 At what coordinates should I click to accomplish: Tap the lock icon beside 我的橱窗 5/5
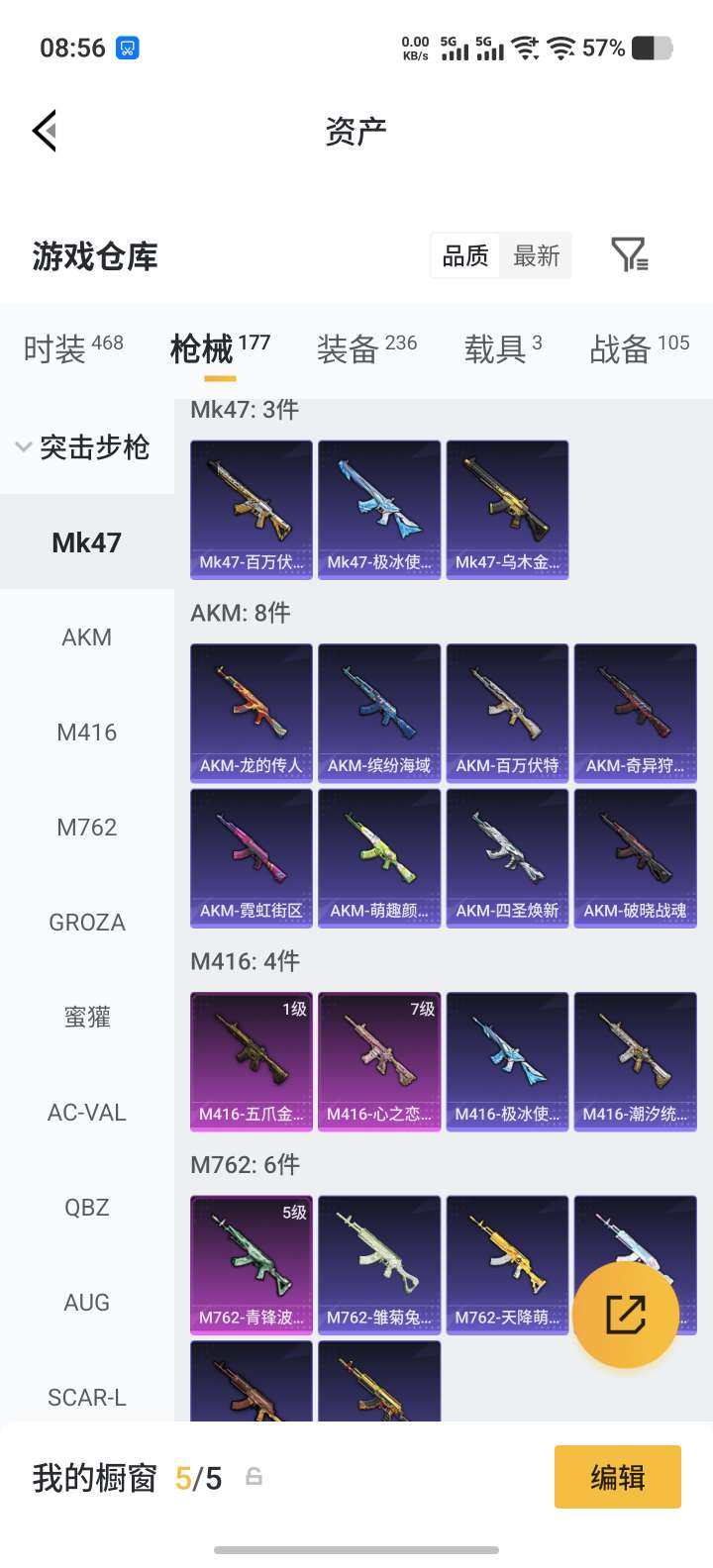[x=253, y=1476]
